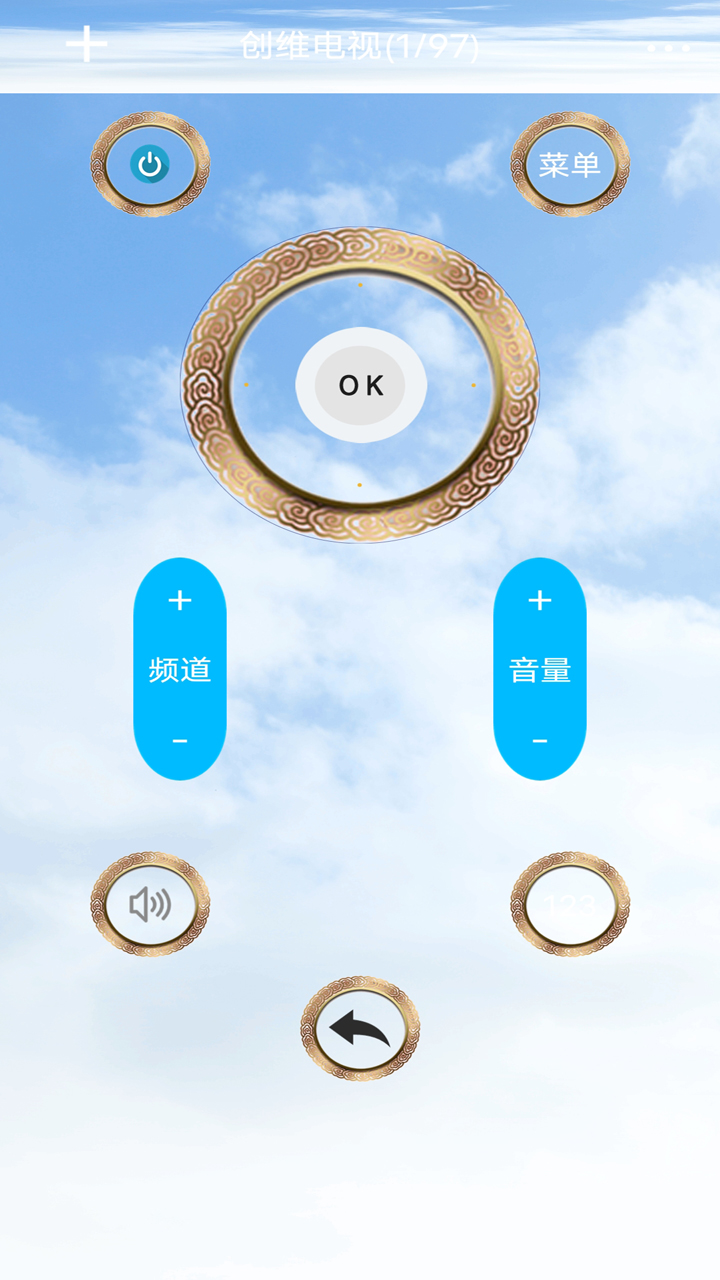Image resolution: width=720 pixels, height=1280 pixels.
Task: Toggle the TV power switch
Action: click(x=148, y=163)
